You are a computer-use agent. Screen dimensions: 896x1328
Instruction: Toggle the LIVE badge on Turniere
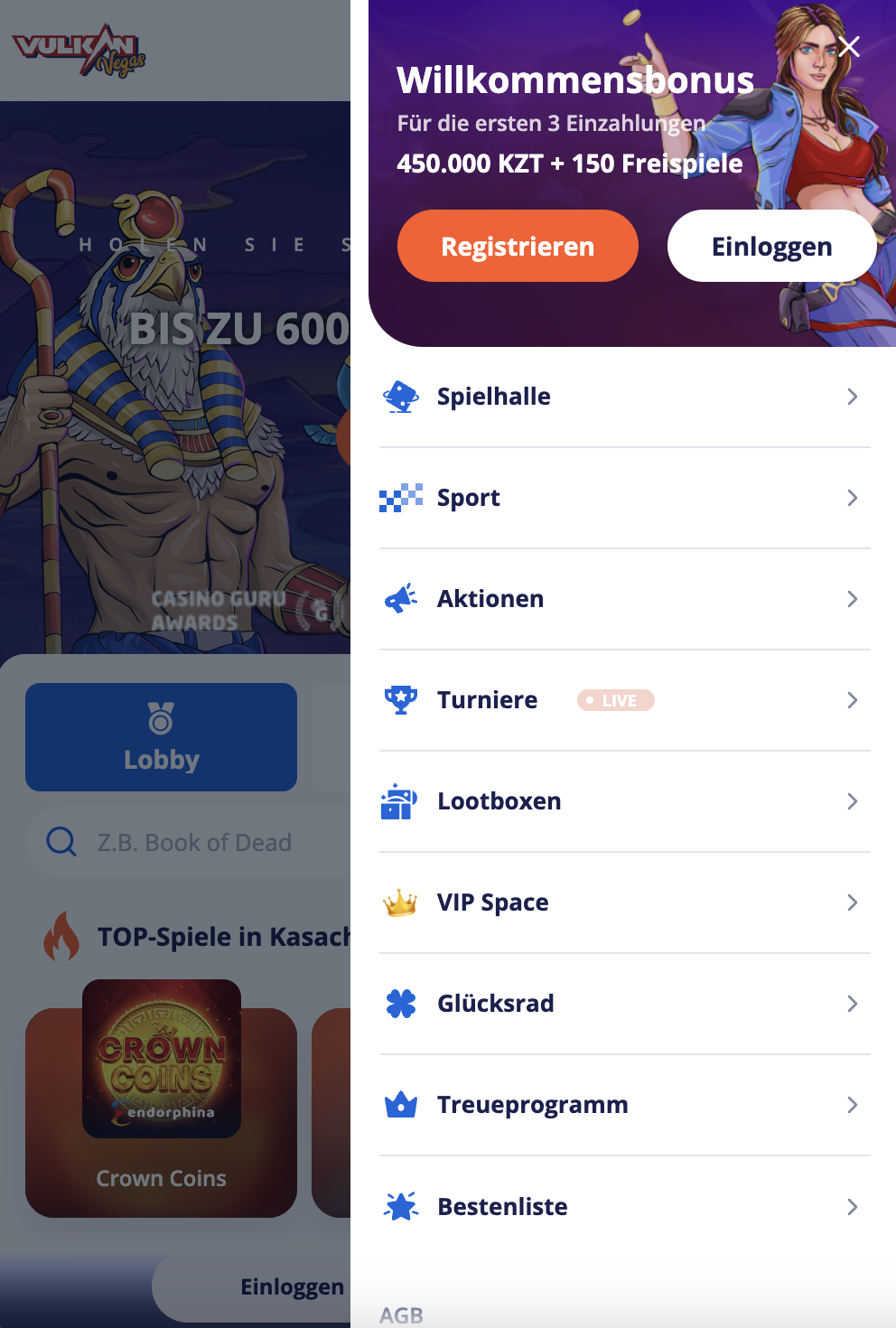615,699
